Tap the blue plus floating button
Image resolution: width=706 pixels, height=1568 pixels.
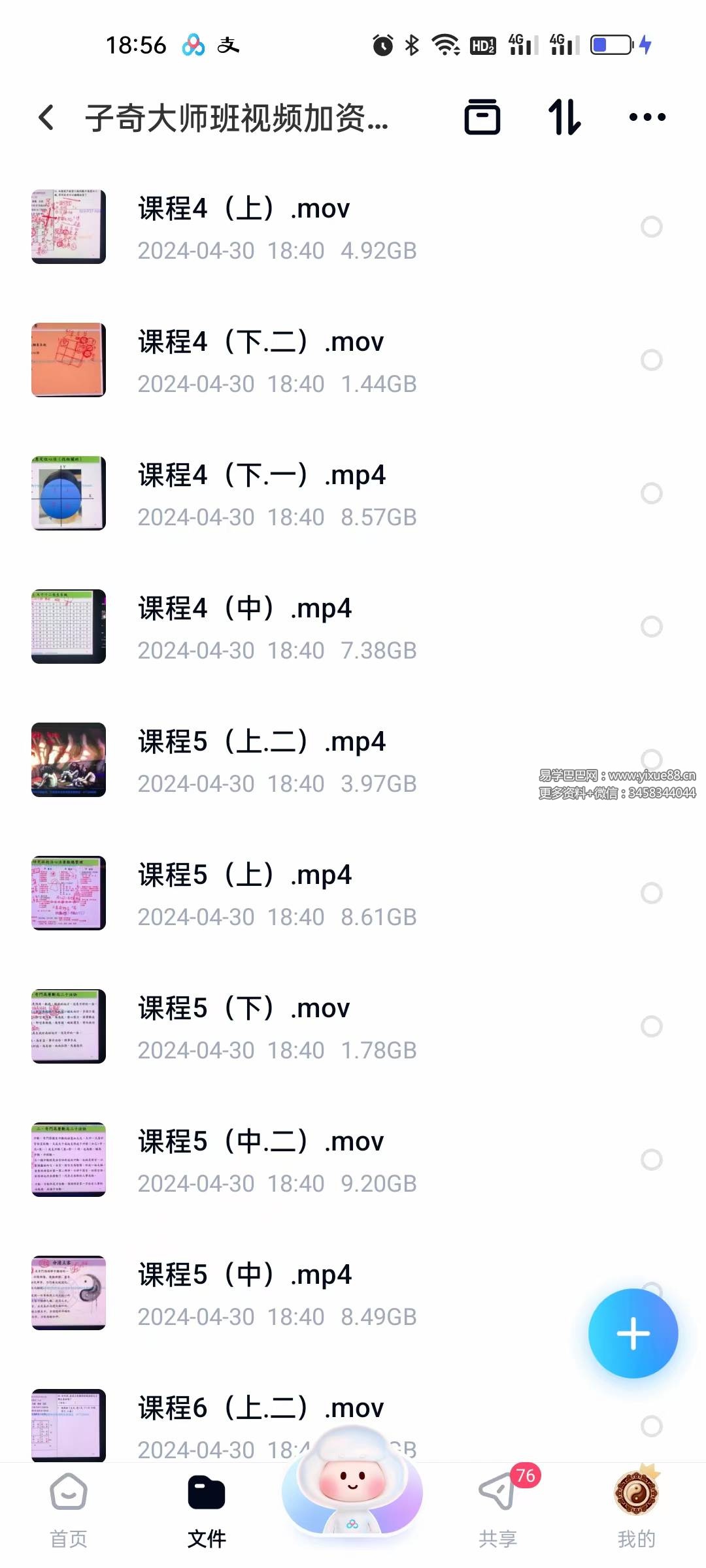pyautogui.click(x=633, y=1333)
